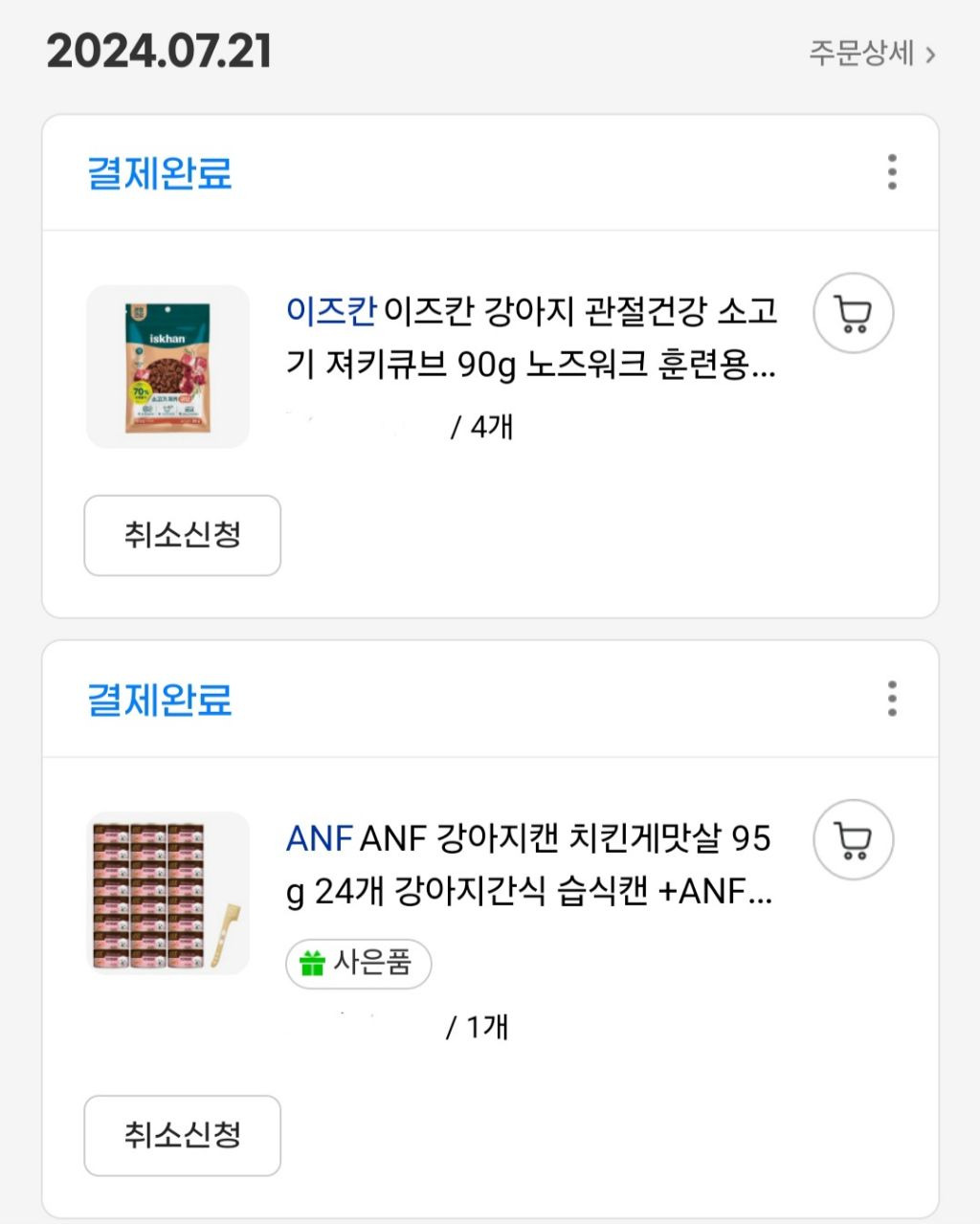Open 주문상세 for the 2024.07.21 order
980x1224 pixels.
871,53
